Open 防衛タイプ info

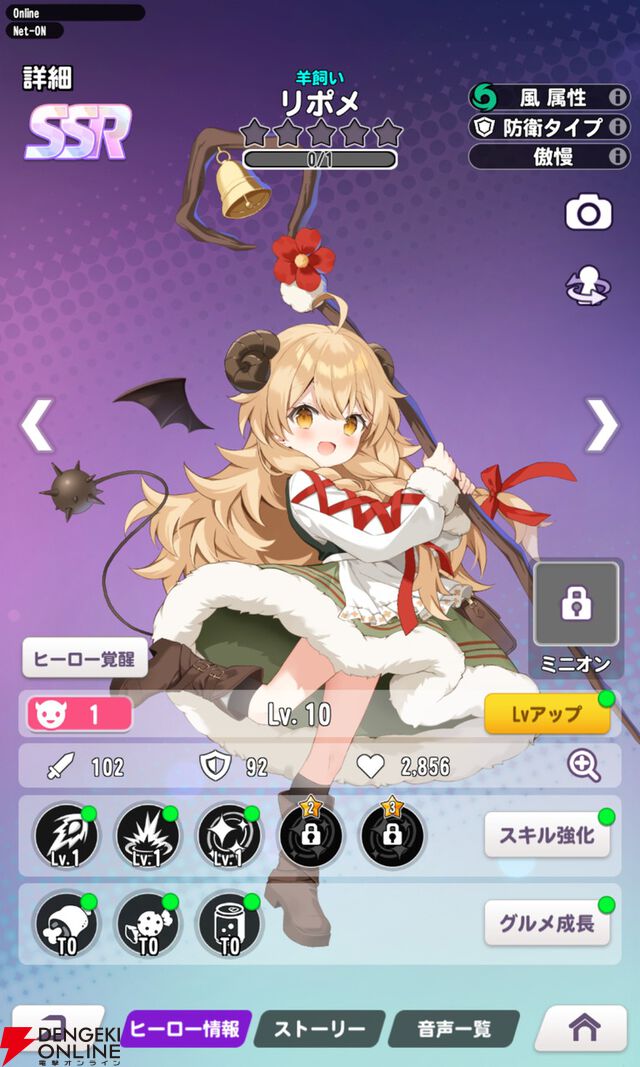[x=549, y=127]
